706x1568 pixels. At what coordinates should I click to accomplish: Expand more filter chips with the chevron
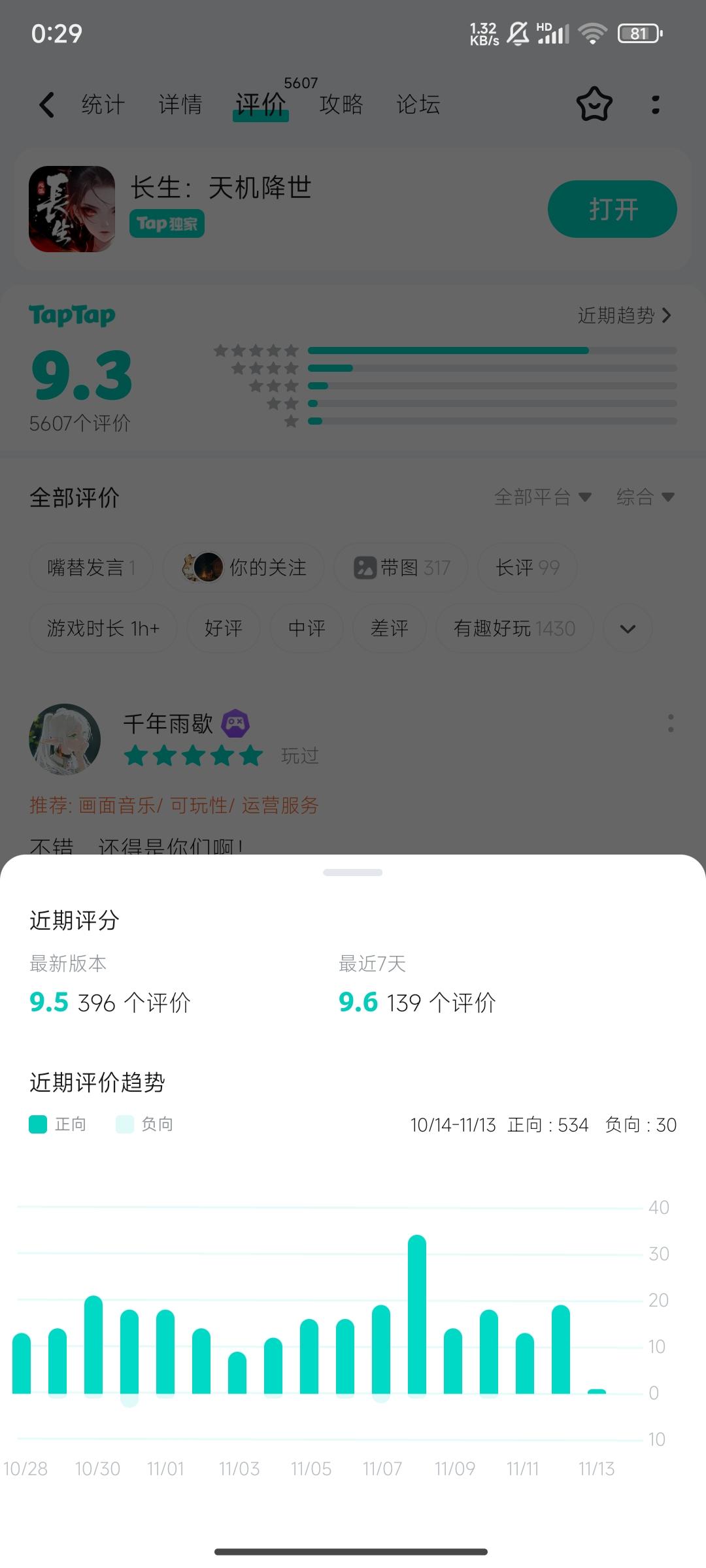click(626, 628)
